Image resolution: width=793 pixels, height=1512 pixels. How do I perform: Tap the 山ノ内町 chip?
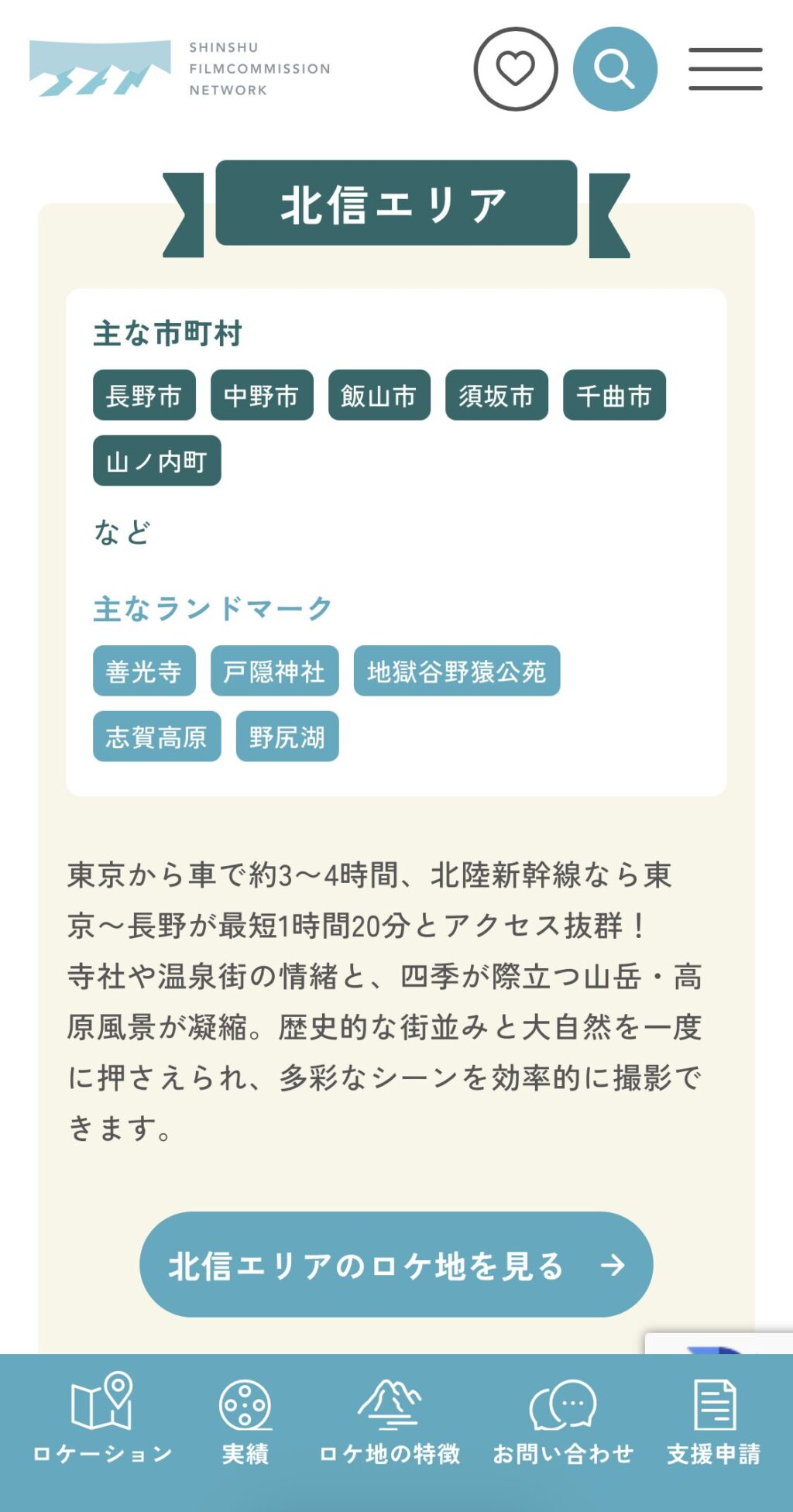point(156,461)
